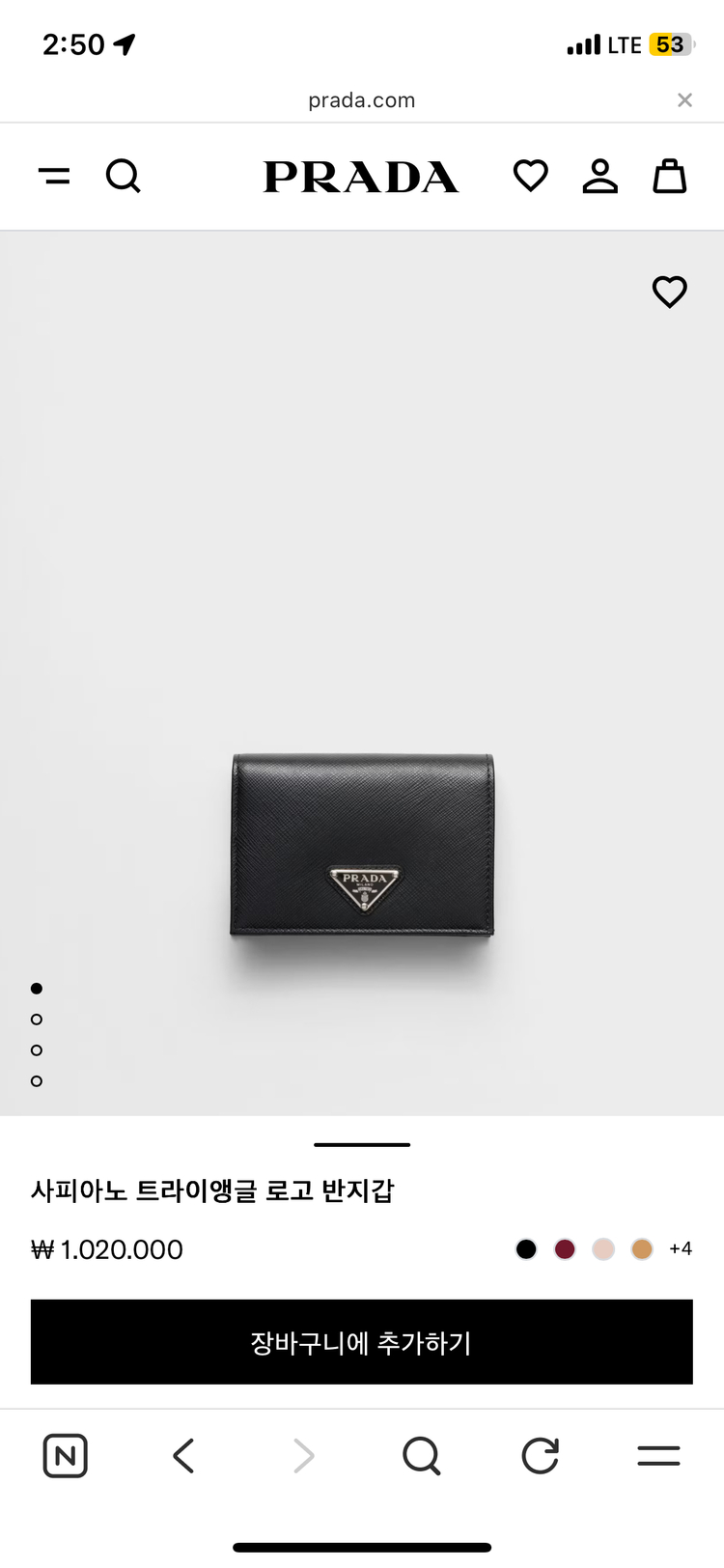Close the in-app browser page

point(684,100)
